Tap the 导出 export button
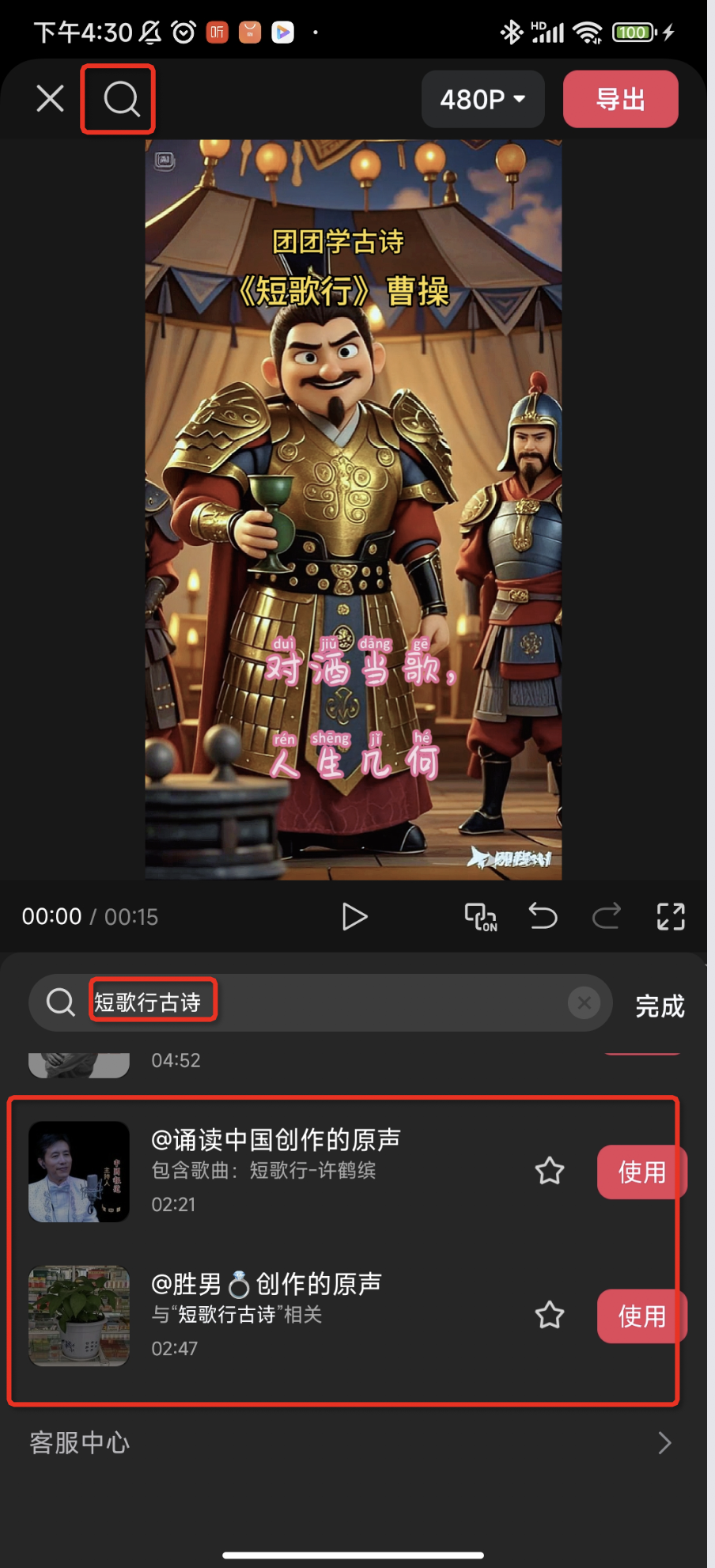715x1568 pixels. pos(620,99)
